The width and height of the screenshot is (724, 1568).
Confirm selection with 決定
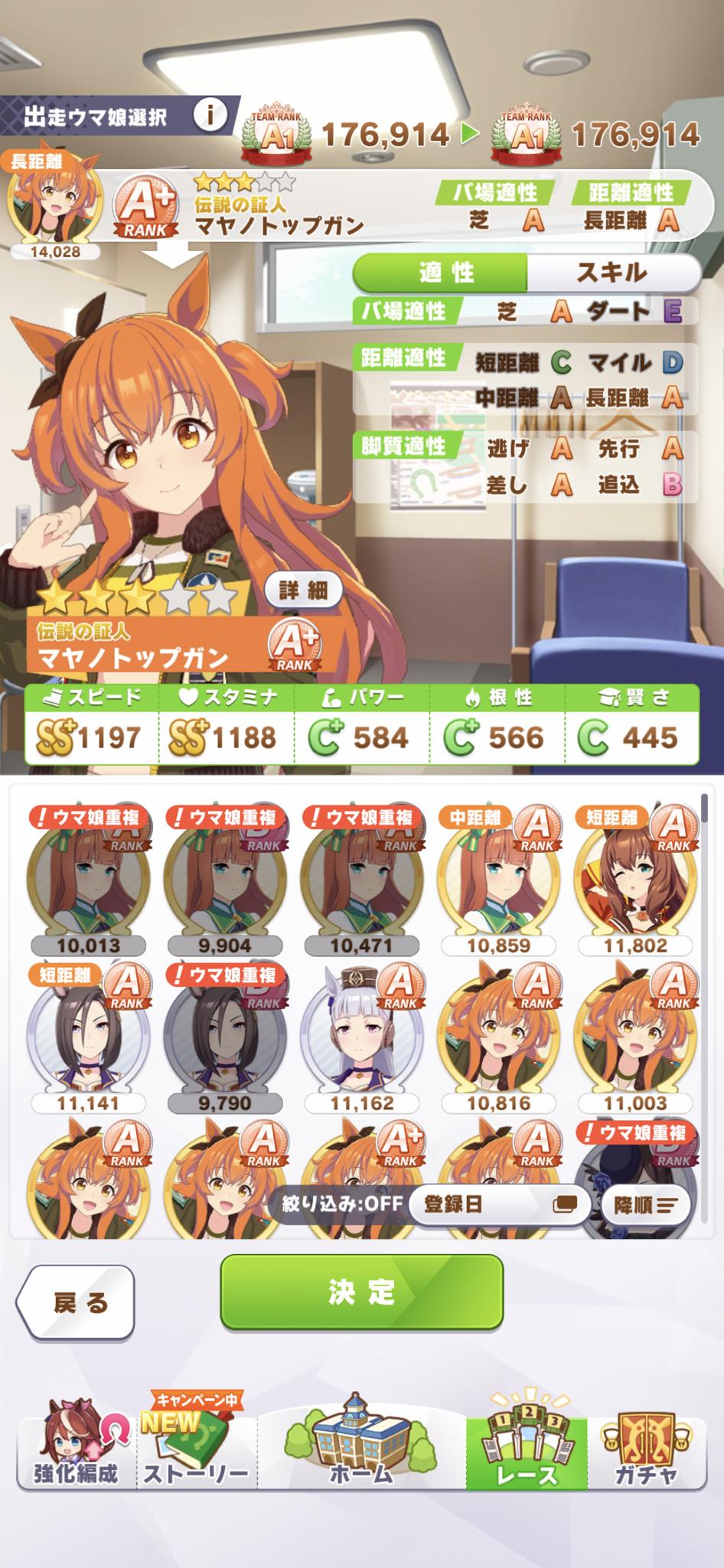(361, 1292)
